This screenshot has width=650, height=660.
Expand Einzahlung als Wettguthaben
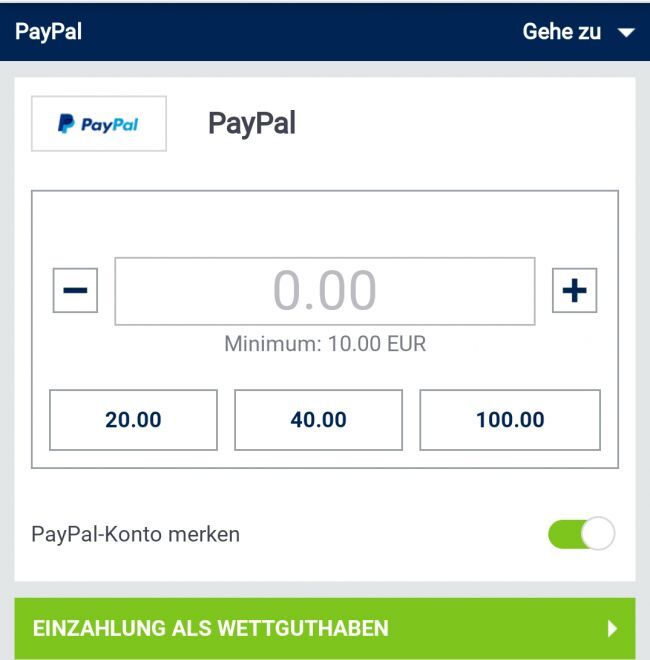pyautogui.click(x=325, y=629)
